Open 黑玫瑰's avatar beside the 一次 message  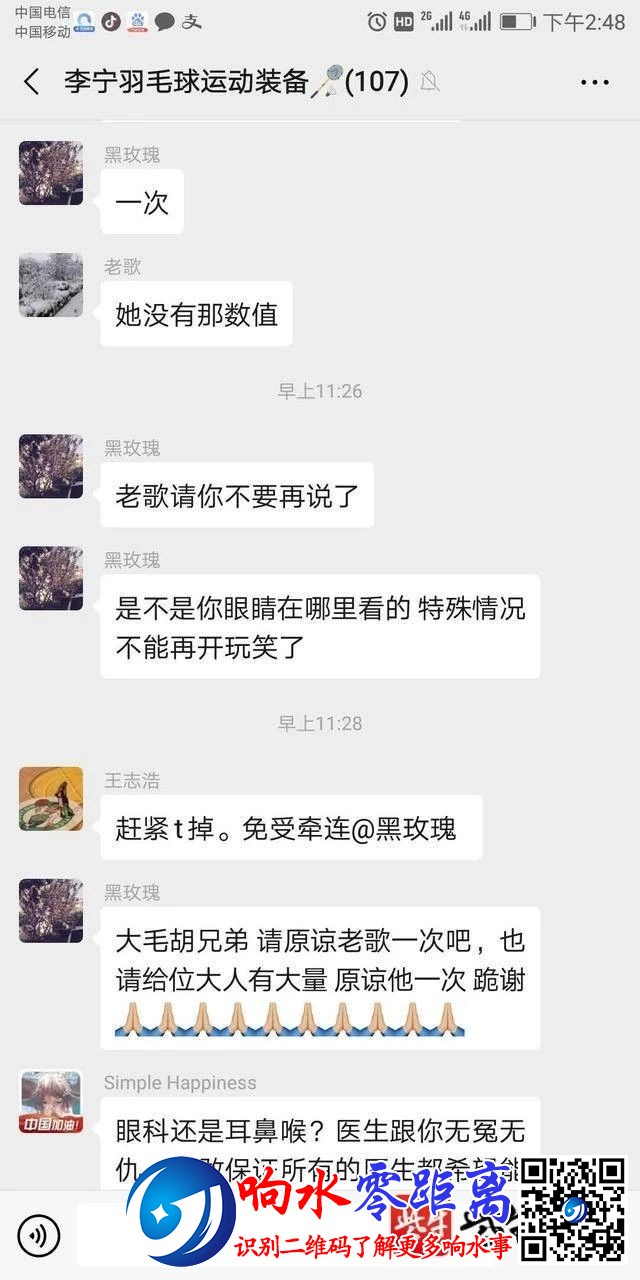click(51, 173)
